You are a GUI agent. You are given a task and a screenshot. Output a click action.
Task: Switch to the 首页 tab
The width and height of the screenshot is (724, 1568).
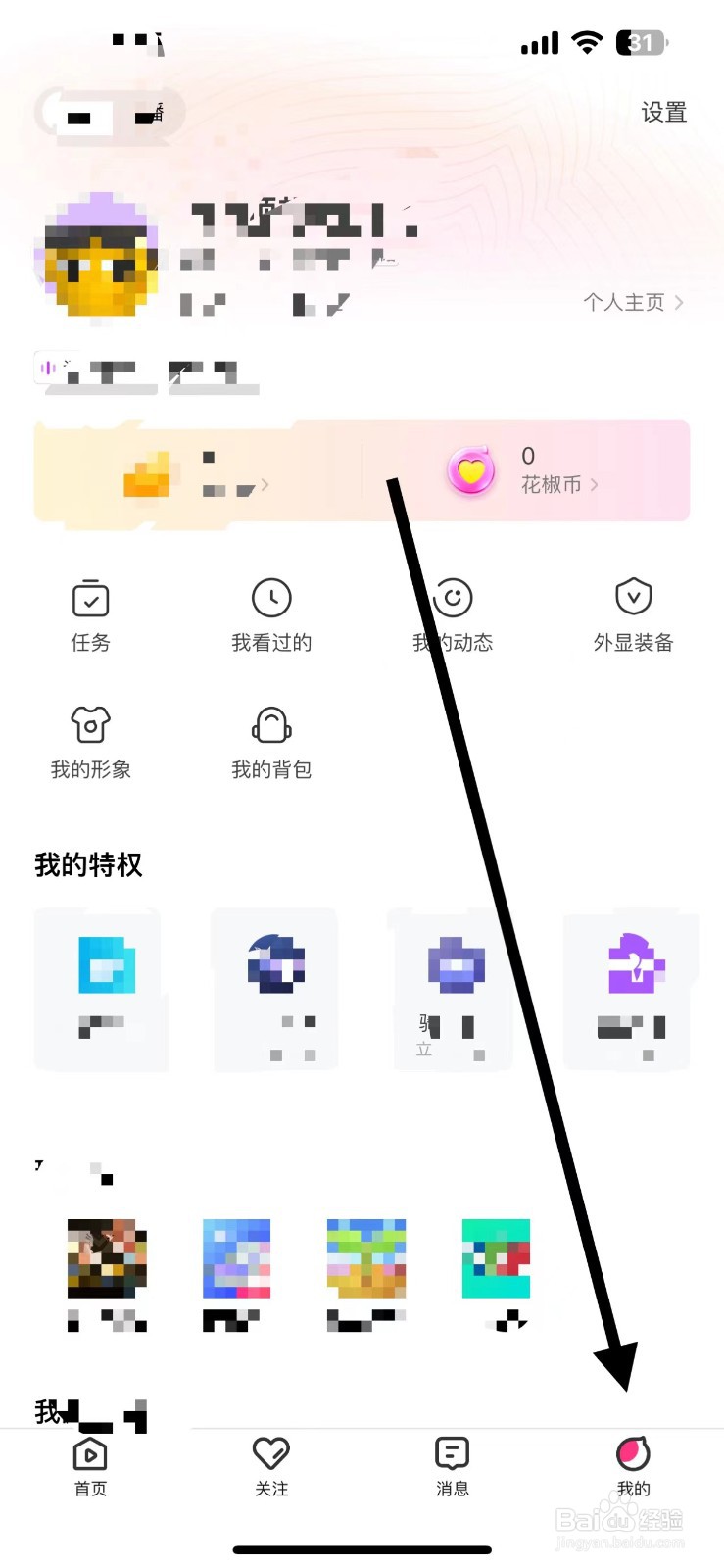pyautogui.click(x=90, y=1454)
